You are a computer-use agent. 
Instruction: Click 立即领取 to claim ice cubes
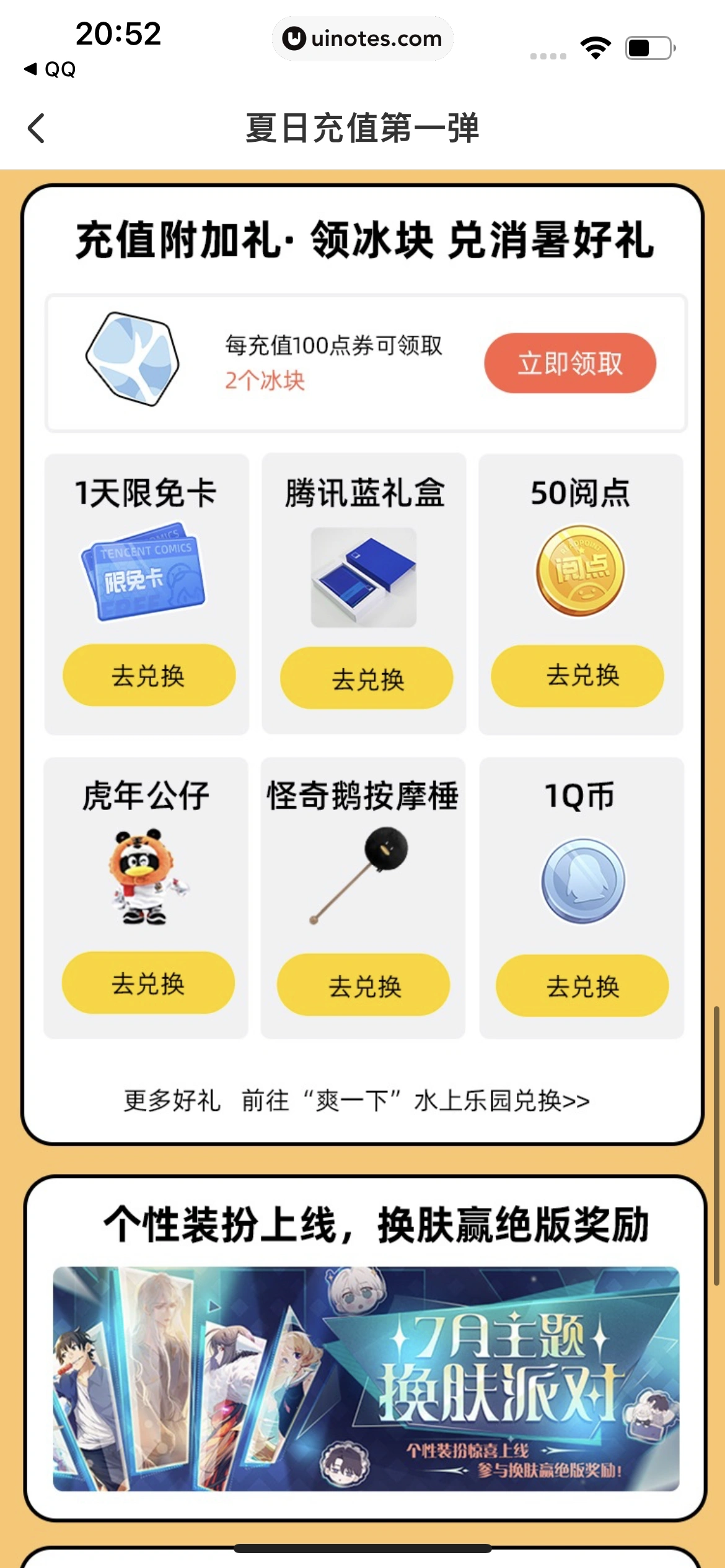pyautogui.click(x=569, y=364)
